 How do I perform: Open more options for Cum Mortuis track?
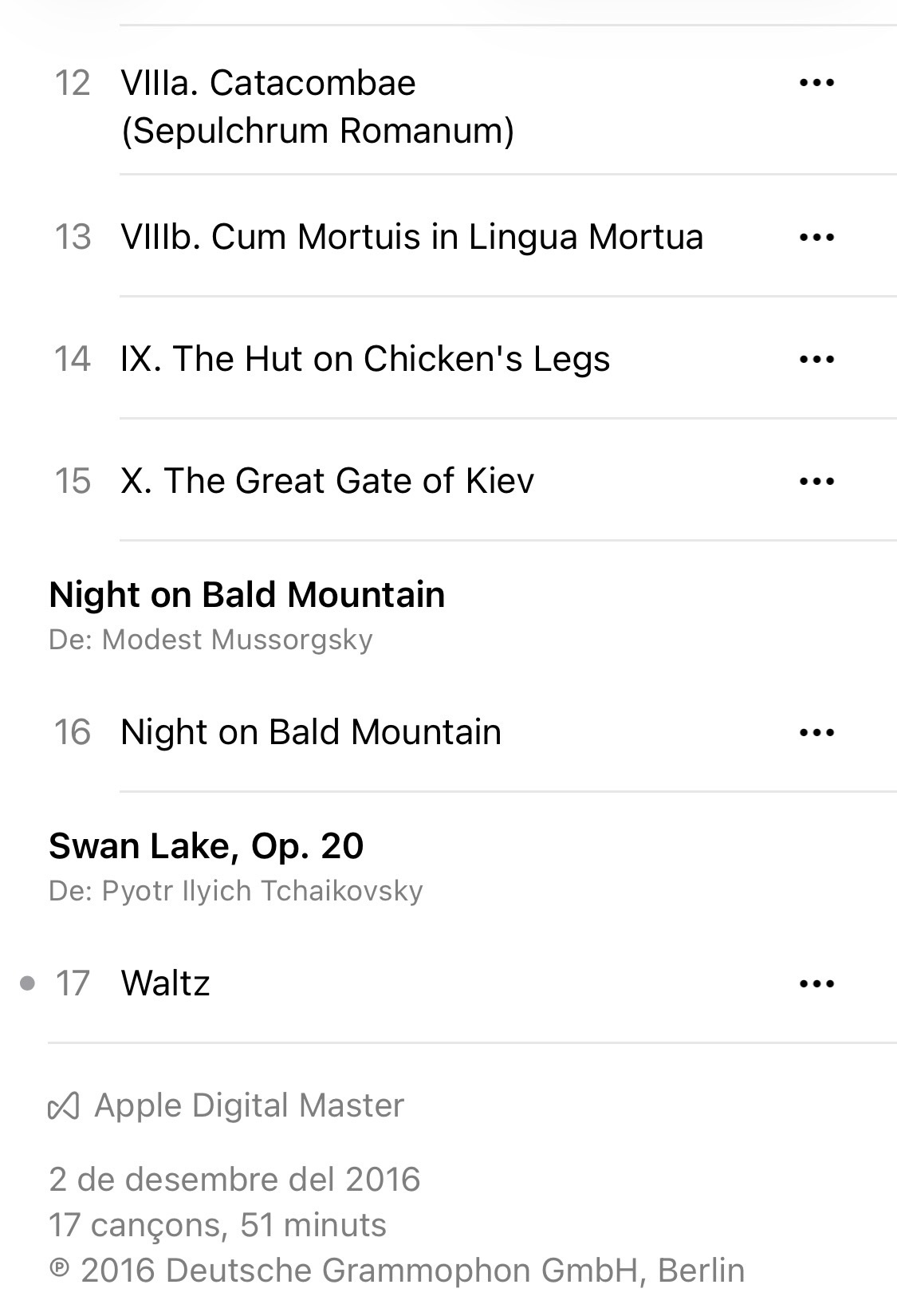816,237
